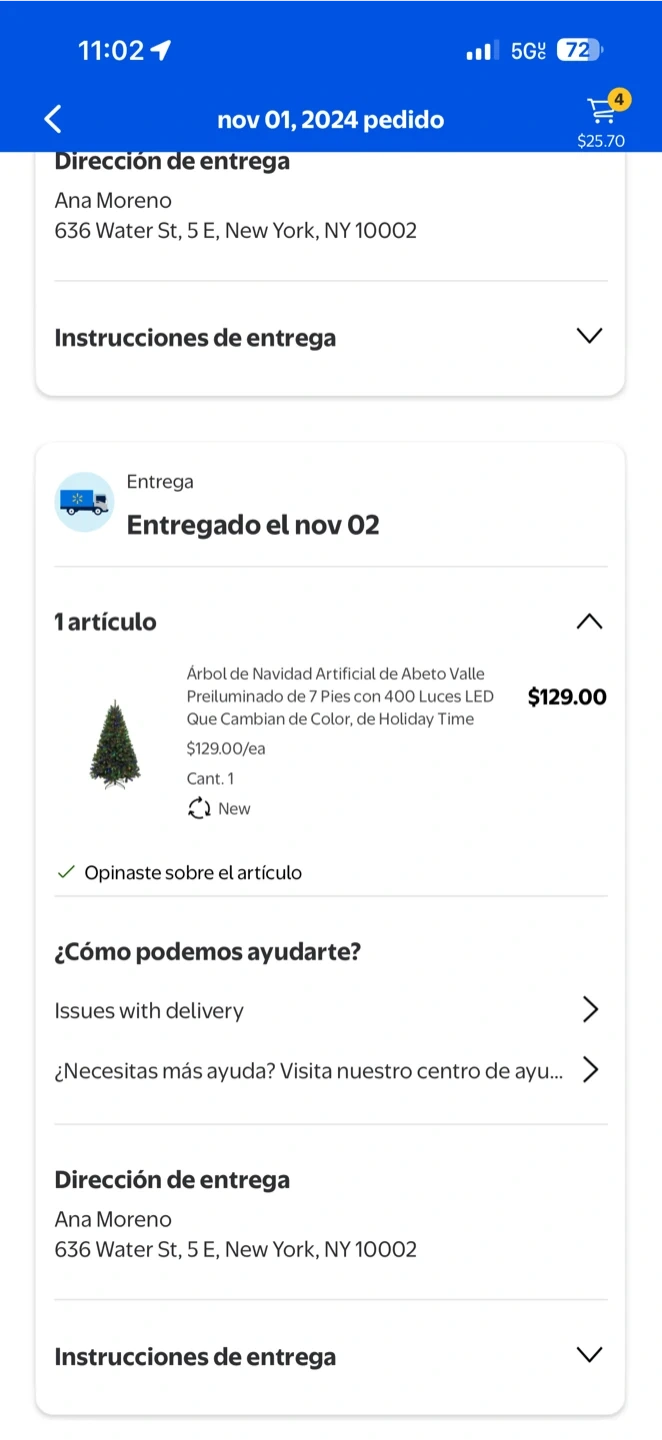Screen dimensions: 662x1440
Task: Visit the help center via ¿Necesitas más ayuda?
Action: click(x=330, y=1071)
